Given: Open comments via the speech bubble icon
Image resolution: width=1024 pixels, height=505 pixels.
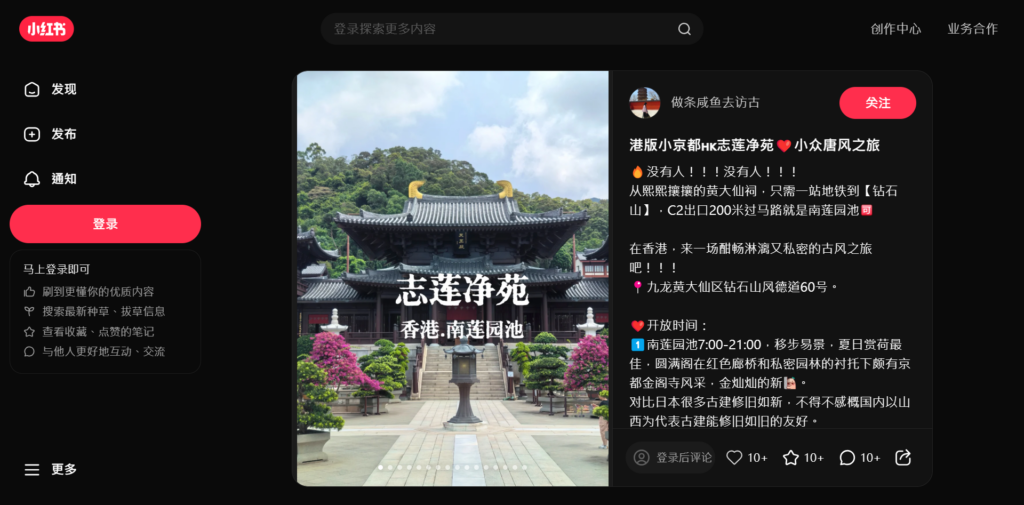Looking at the screenshot, I should point(848,458).
